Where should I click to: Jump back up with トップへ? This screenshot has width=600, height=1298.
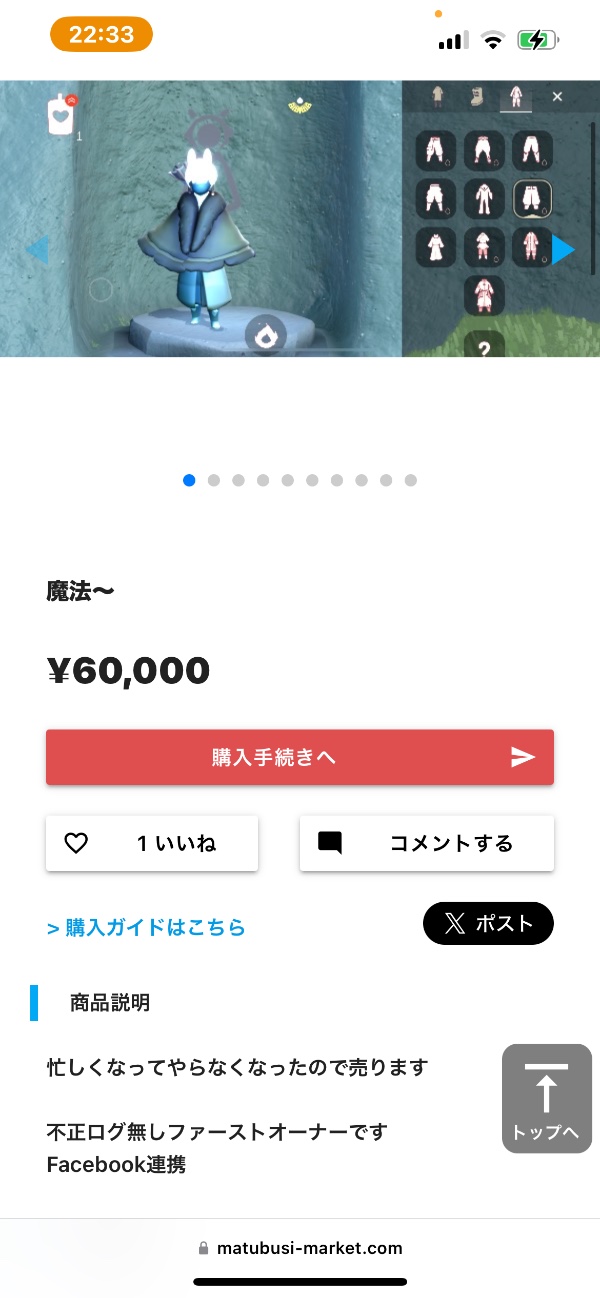(546, 1098)
